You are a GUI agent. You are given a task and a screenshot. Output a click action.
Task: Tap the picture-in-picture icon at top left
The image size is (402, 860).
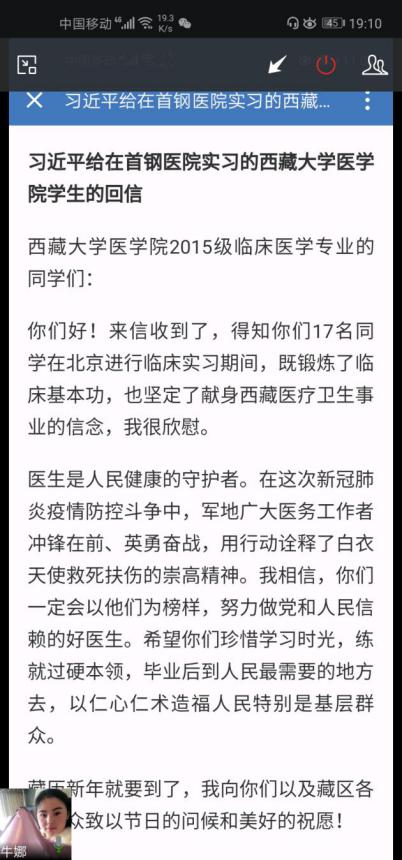(27, 65)
